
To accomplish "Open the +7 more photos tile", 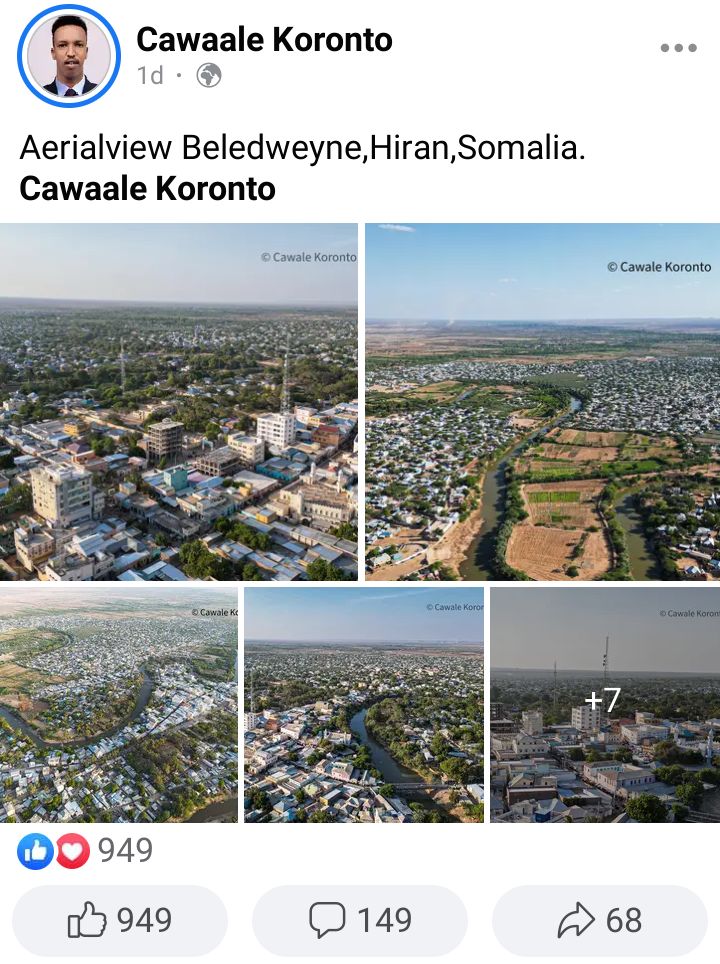I will click(604, 705).
